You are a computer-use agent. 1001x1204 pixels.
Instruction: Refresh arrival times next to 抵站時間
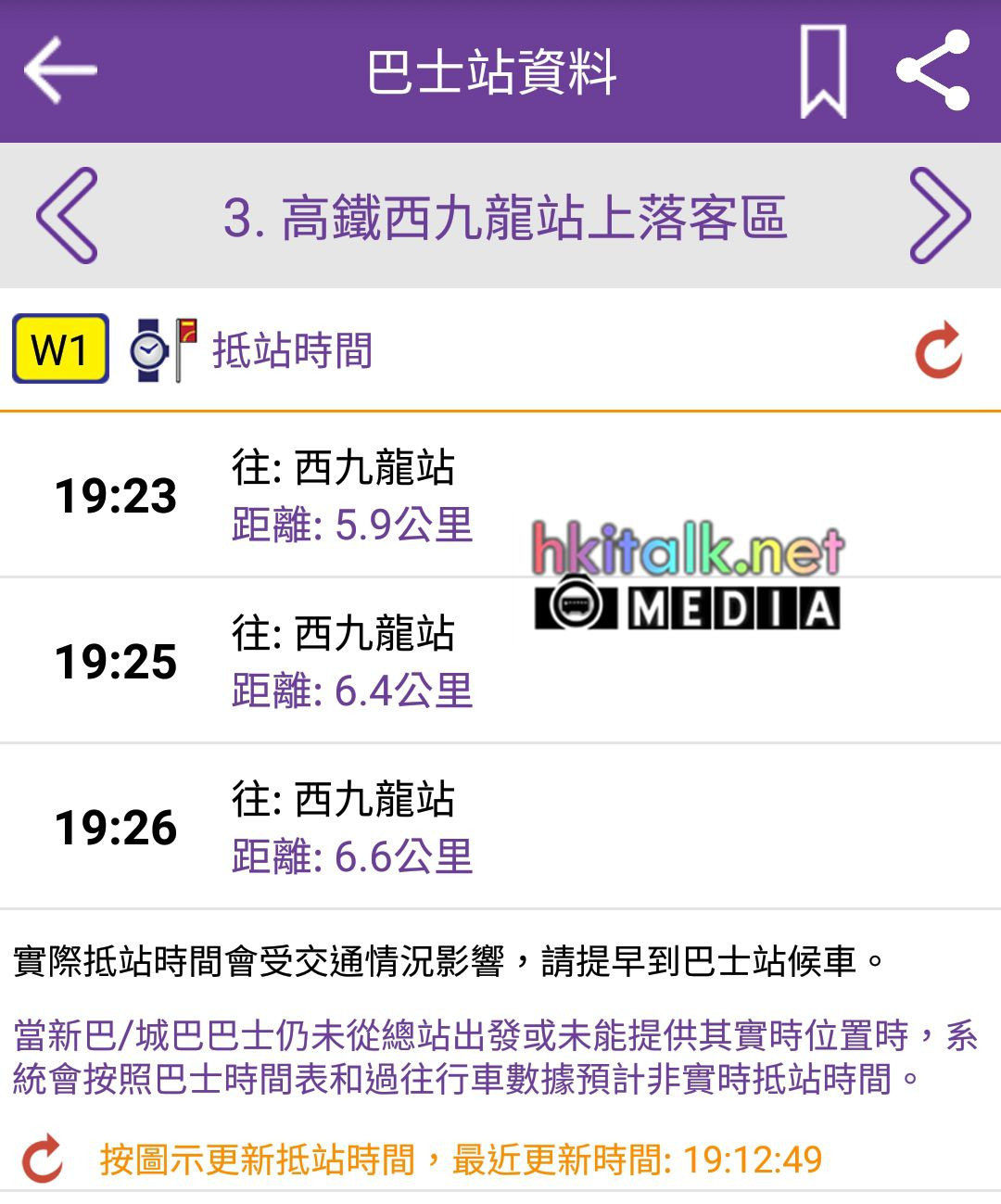coord(939,350)
